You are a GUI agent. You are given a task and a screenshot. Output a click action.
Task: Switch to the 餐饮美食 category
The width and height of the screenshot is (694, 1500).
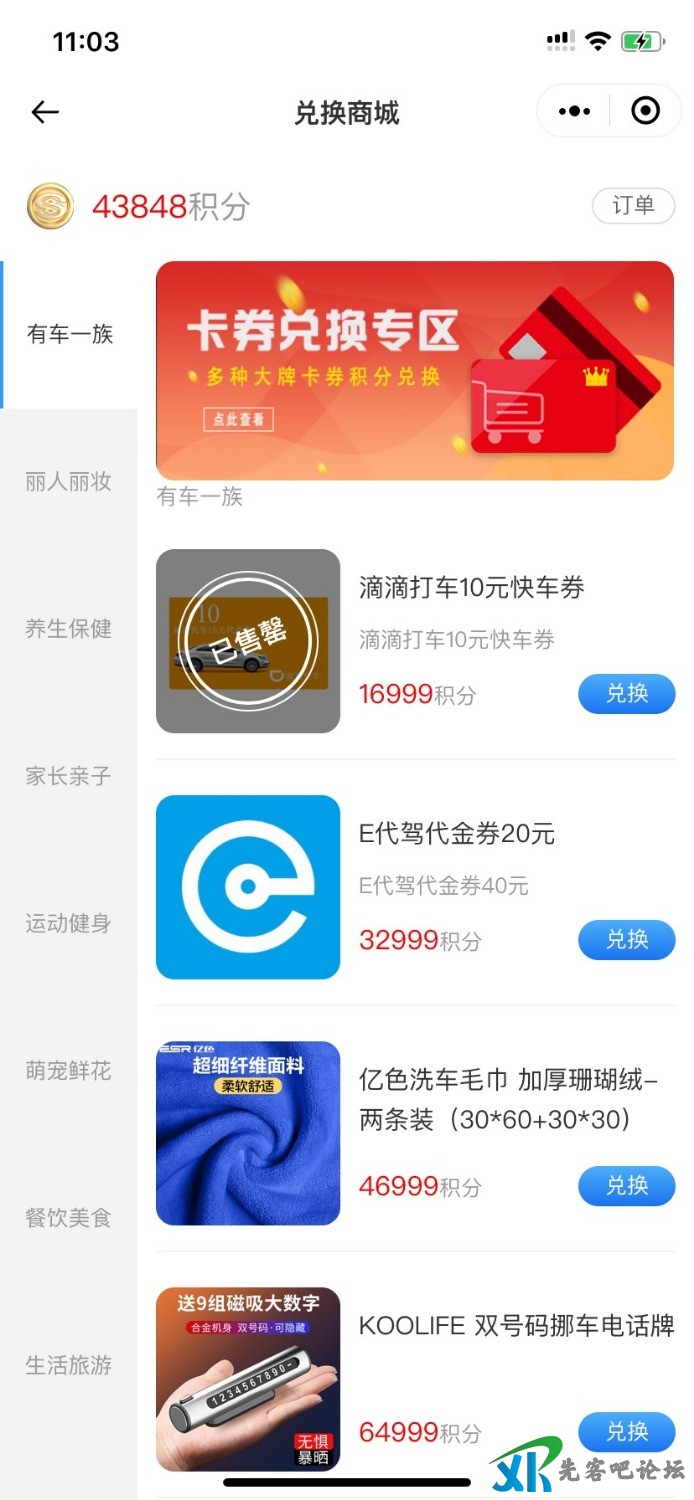click(x=69, y=1218)
